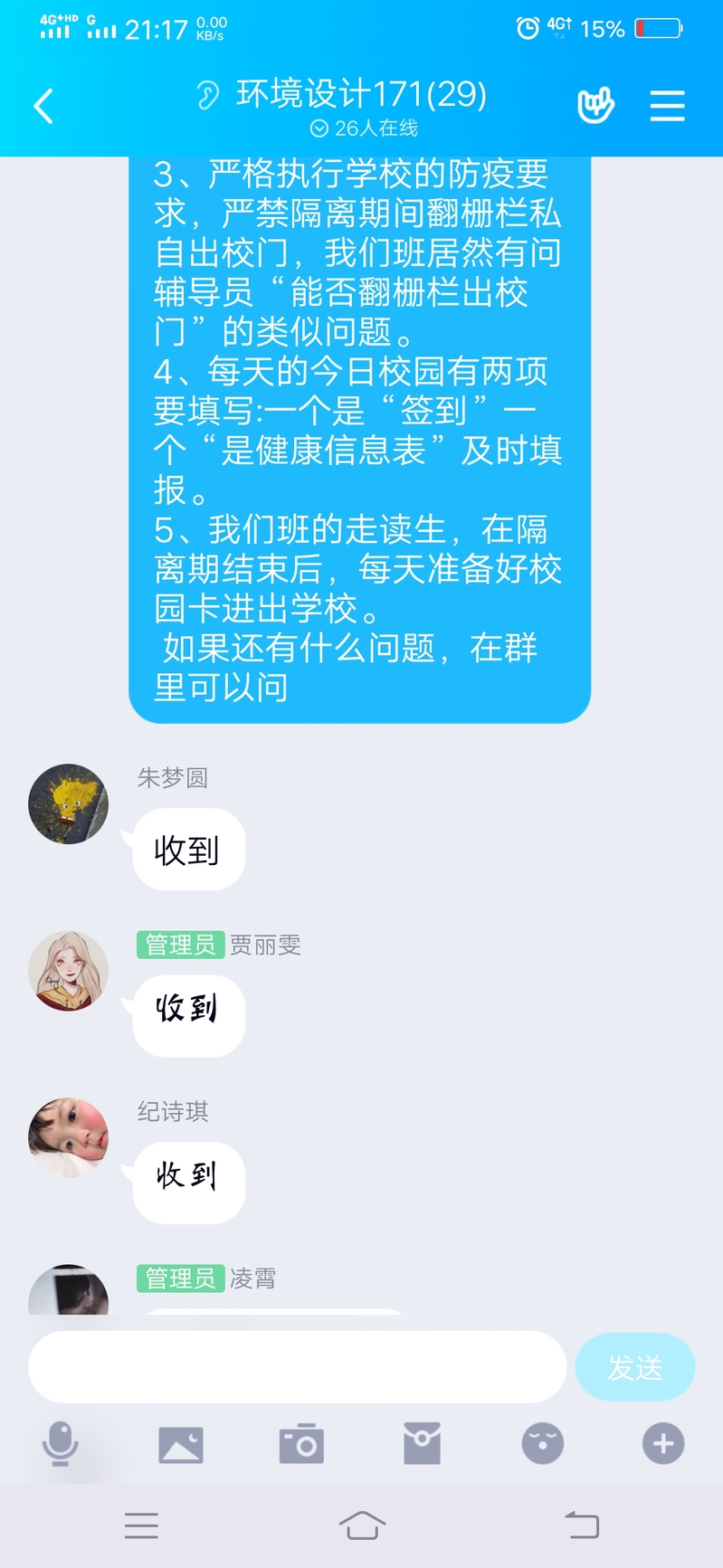This screenshot has height=1568, width=723.
Task: Tap the message input field
Action: point(297,1366)
